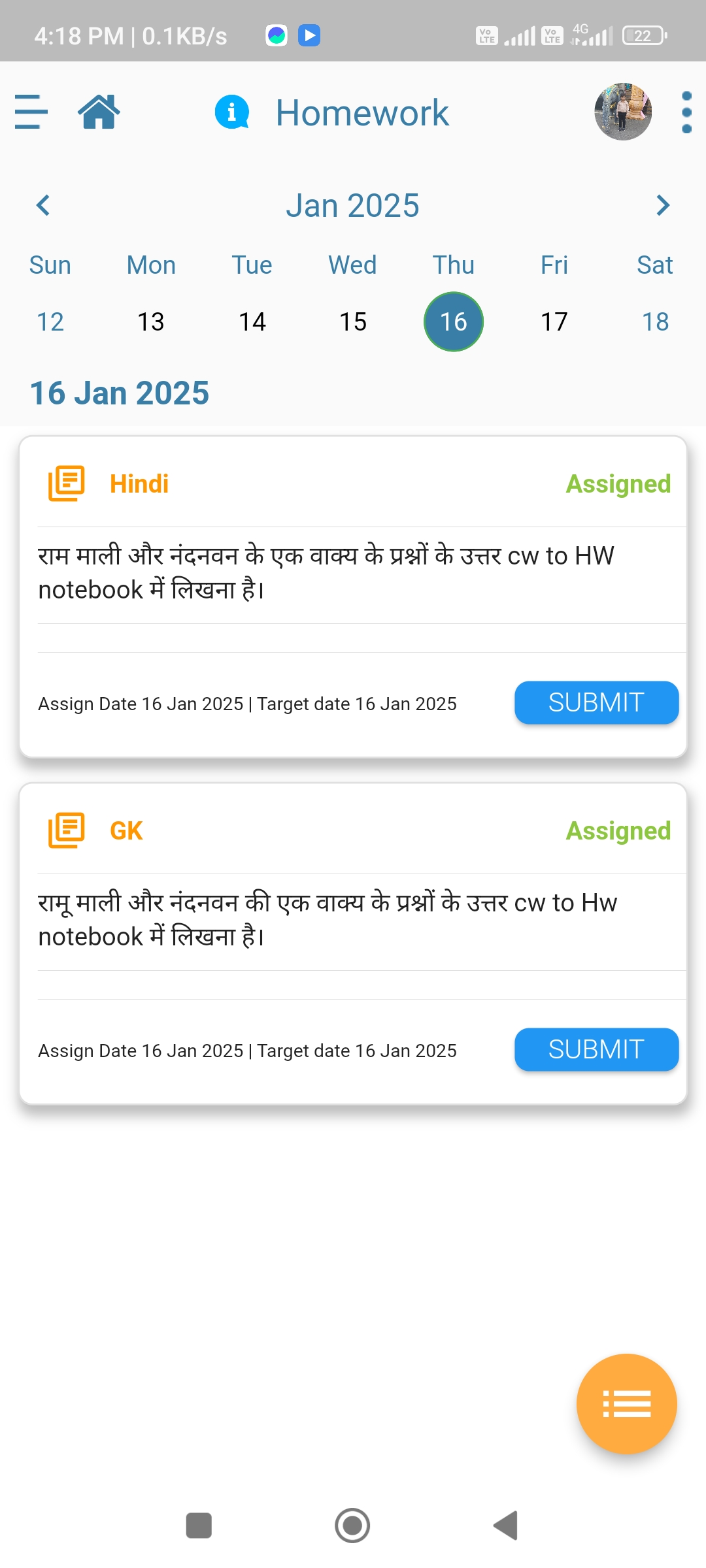Viewport: 706px width, 1568px height.
Task: Select date 12 in the calendar
Action: pyautogui.click(x=50, y=321)
